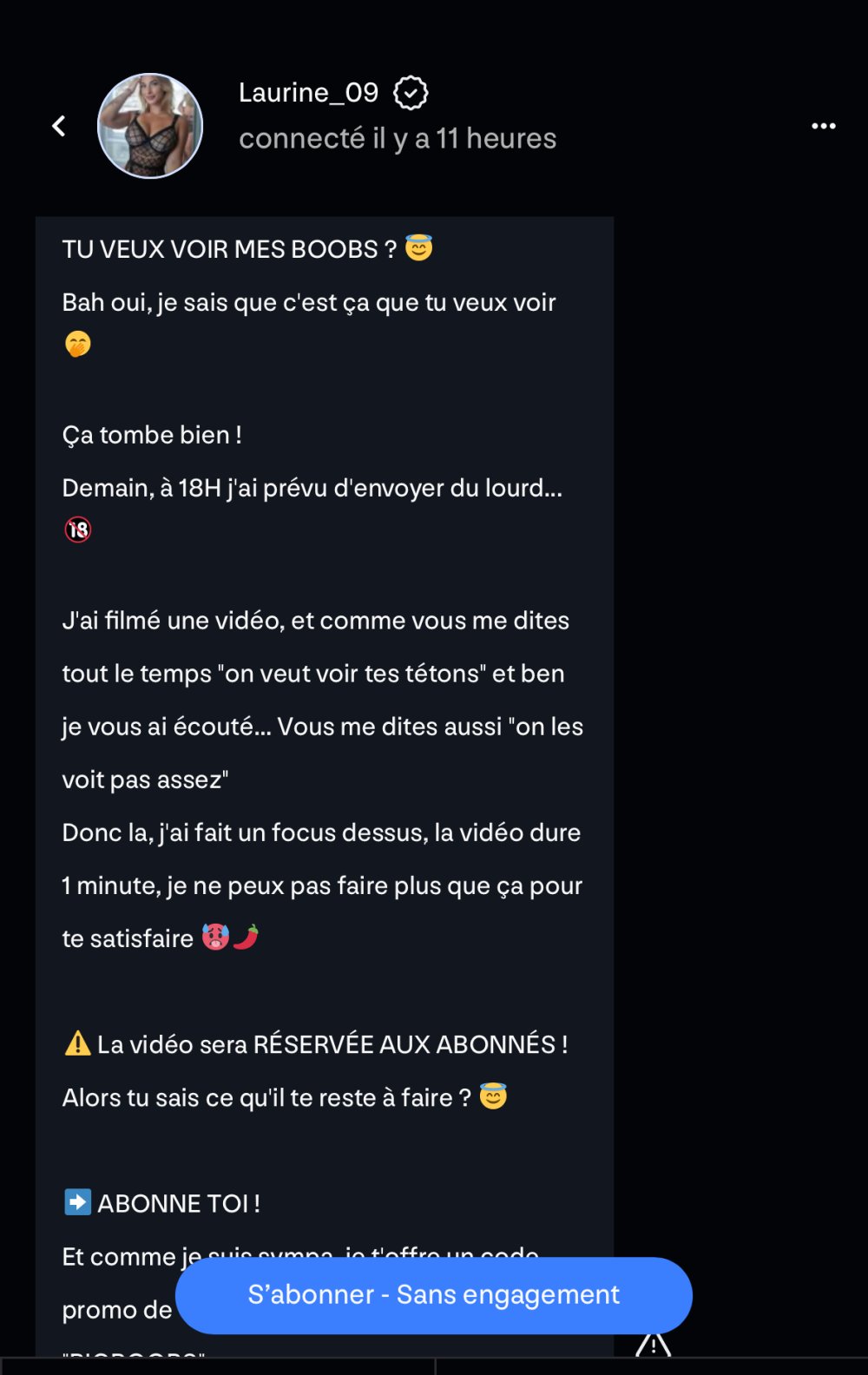This screenshot has width=868, height=1375.
Task: Open the warning triangle icon
Action: 653,1346
